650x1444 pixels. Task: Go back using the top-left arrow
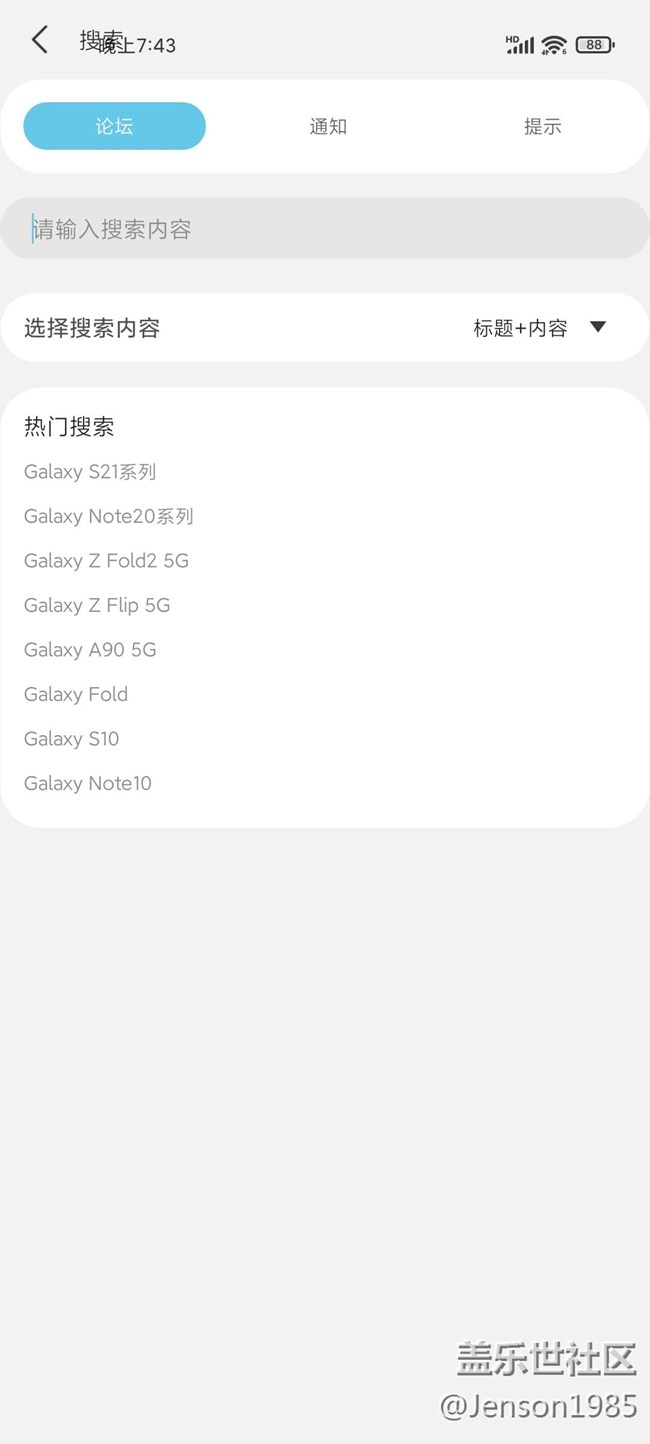(x=40, y=40)
